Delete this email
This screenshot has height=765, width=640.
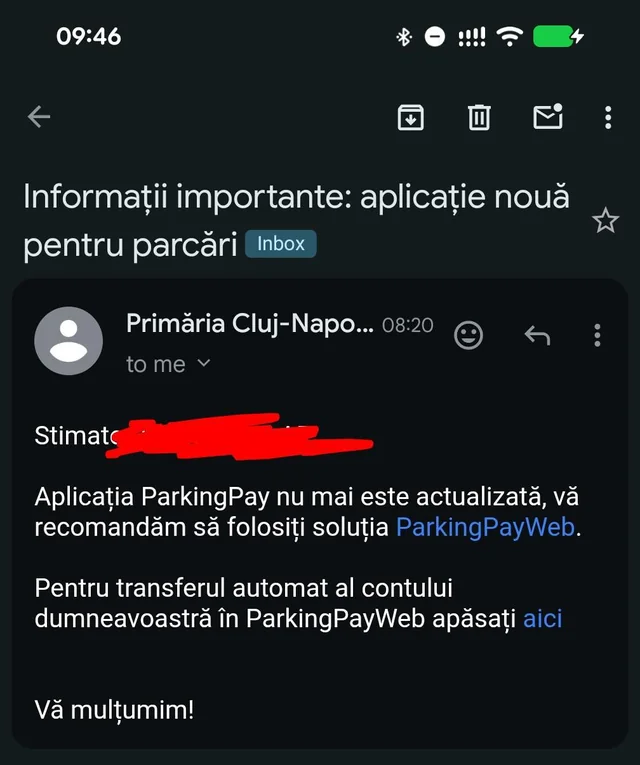(x=479, y=117)
